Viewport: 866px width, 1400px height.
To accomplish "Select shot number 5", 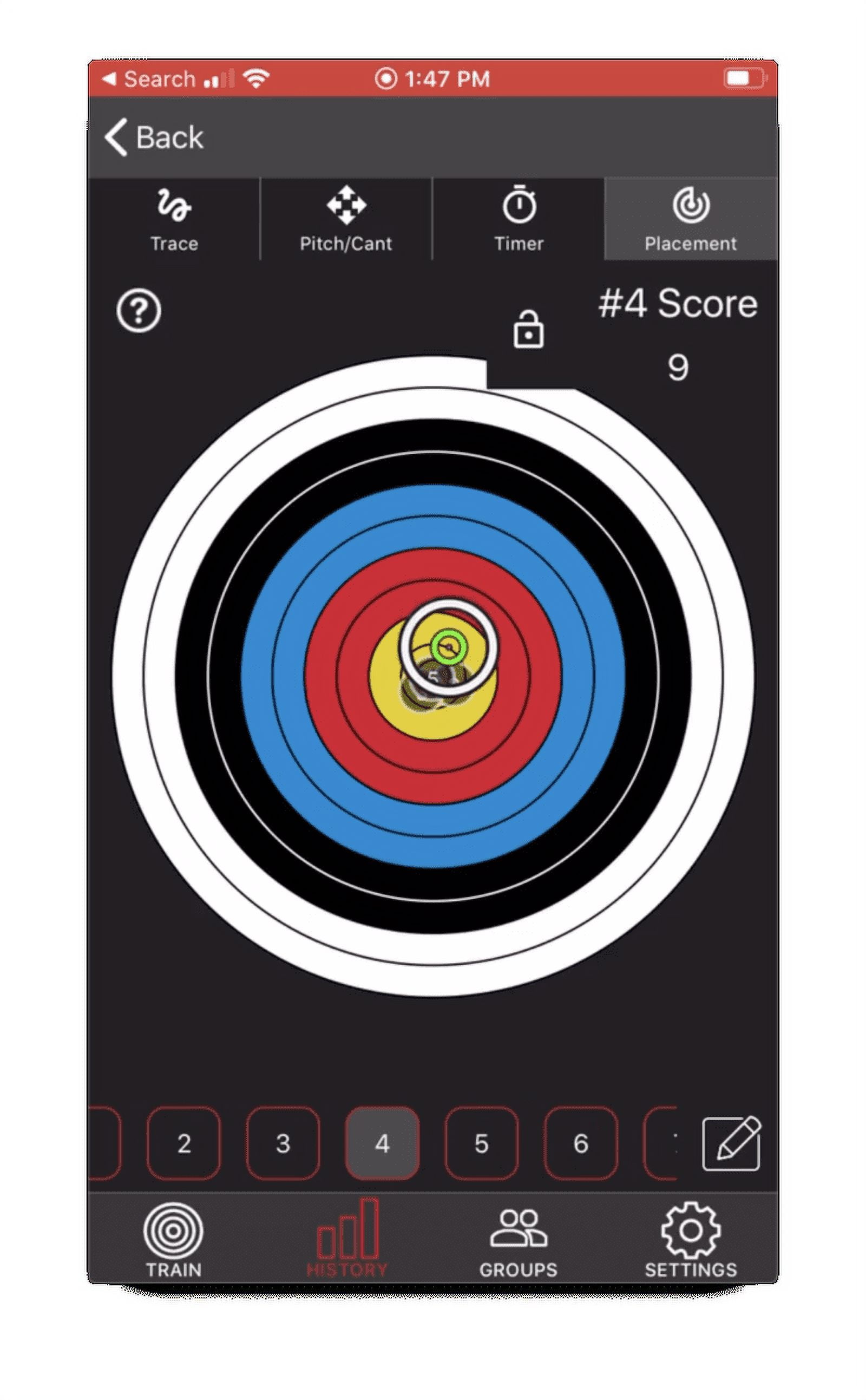I will [x=481, y=1143].
